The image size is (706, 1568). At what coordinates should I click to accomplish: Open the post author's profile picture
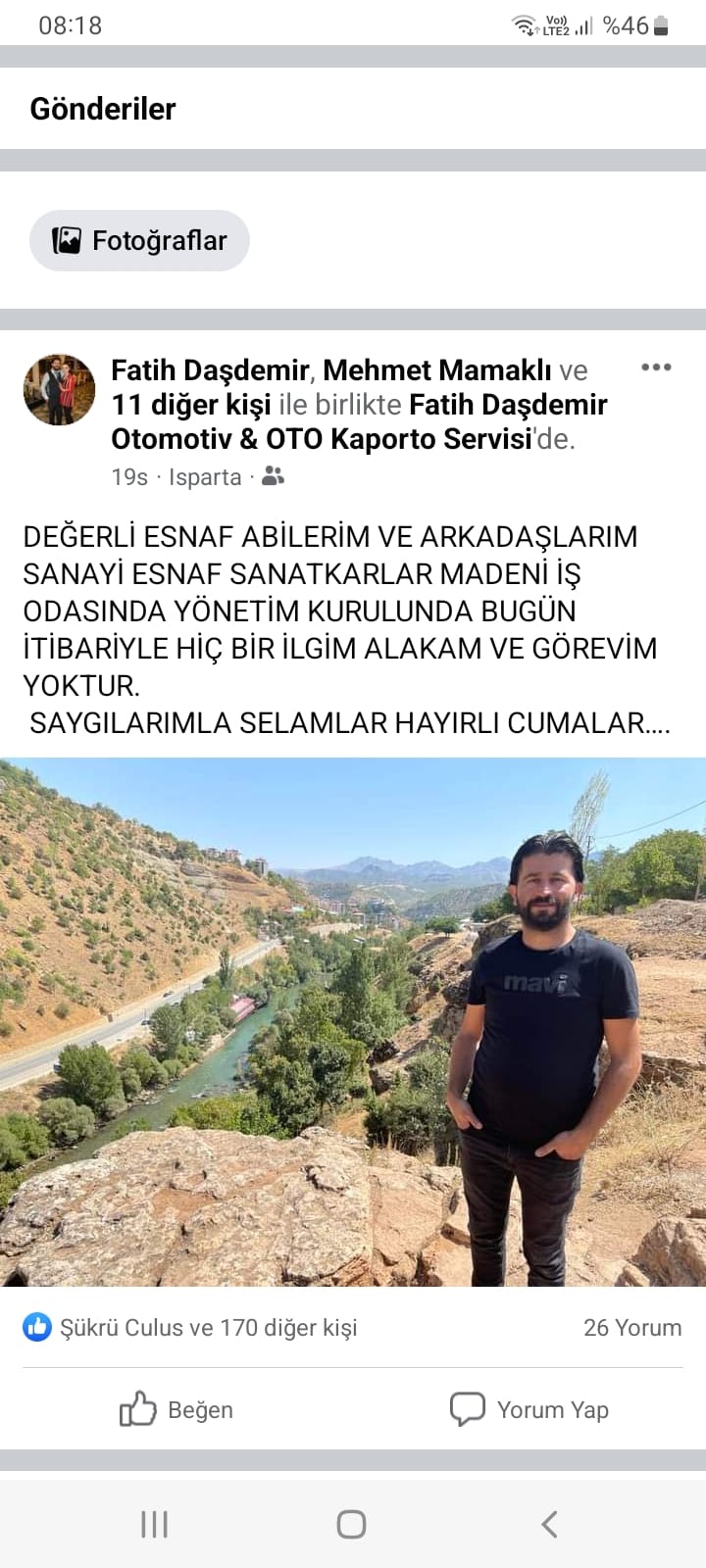59,389
